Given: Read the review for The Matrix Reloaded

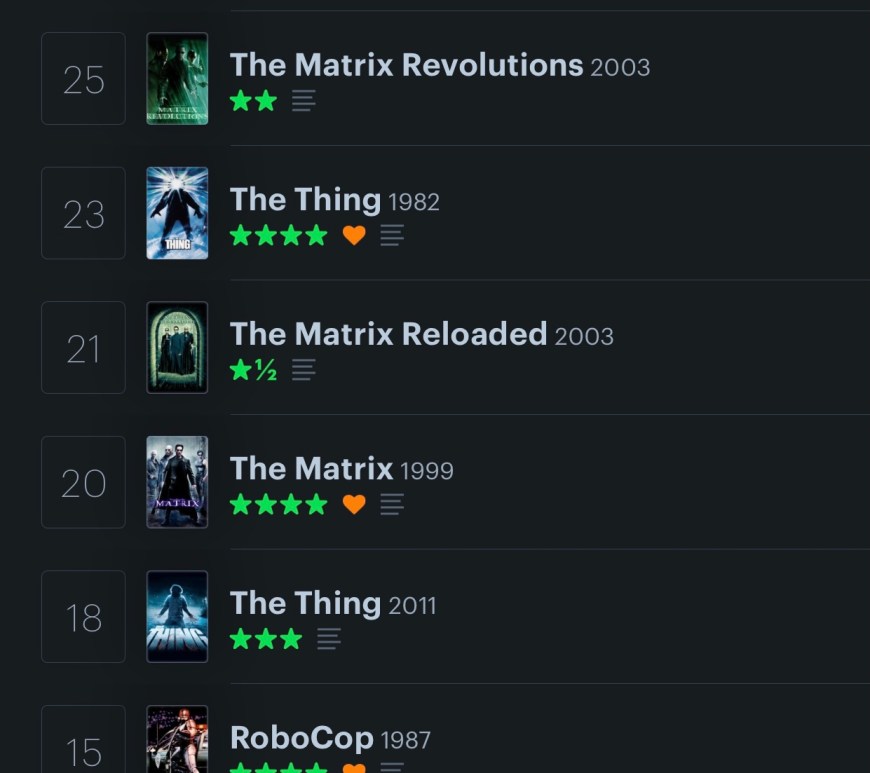Looking at the screenshot, I should (x=304, y=370).
